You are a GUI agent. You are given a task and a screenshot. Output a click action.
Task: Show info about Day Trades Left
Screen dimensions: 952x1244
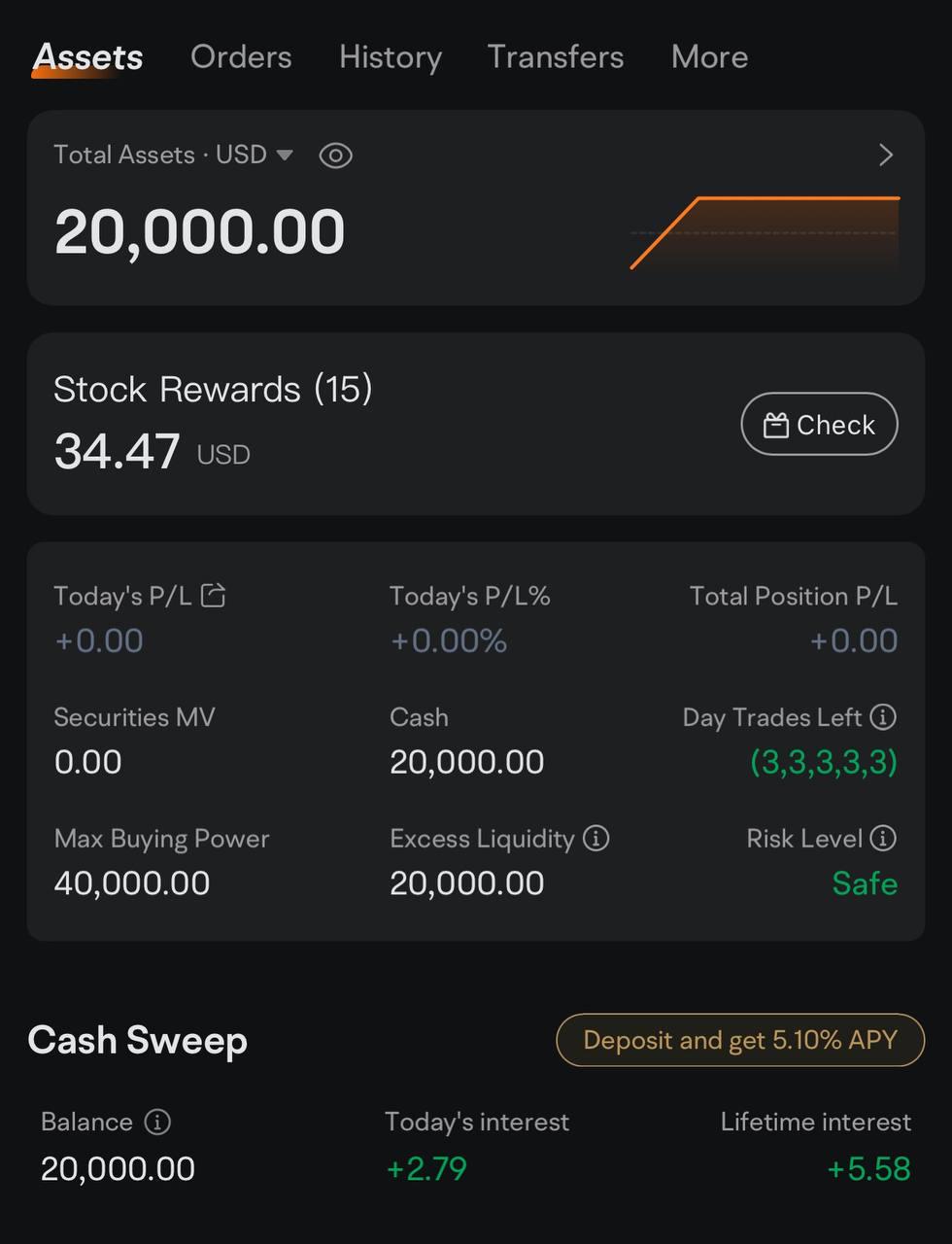883,717
